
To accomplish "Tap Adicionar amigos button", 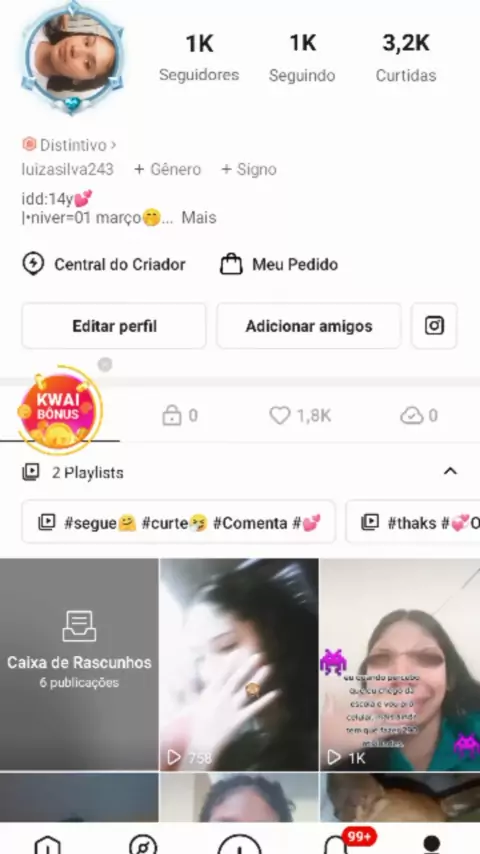I will [309, 326].
